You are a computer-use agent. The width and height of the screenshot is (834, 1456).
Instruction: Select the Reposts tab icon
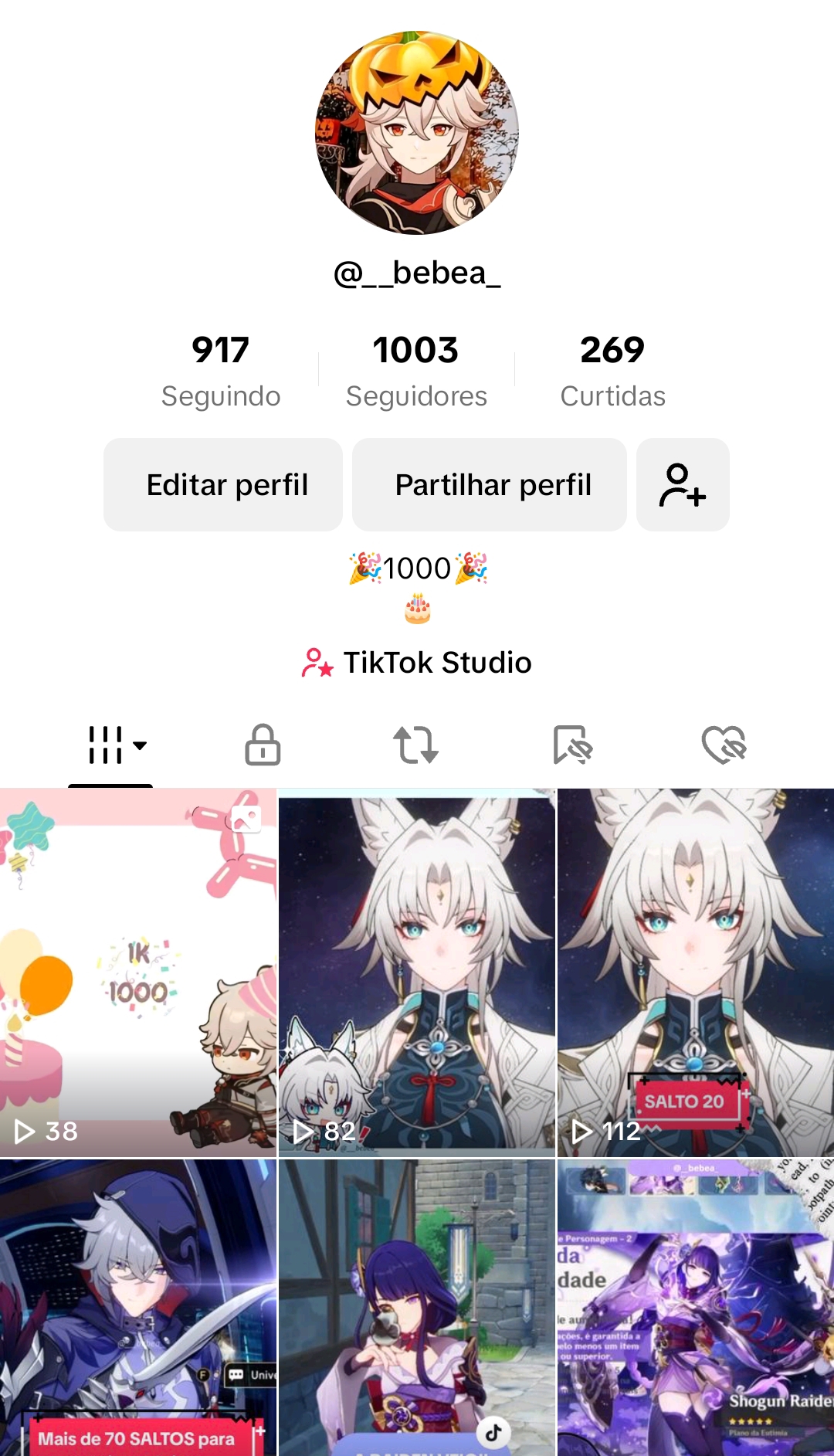click(x=417, y=744)
